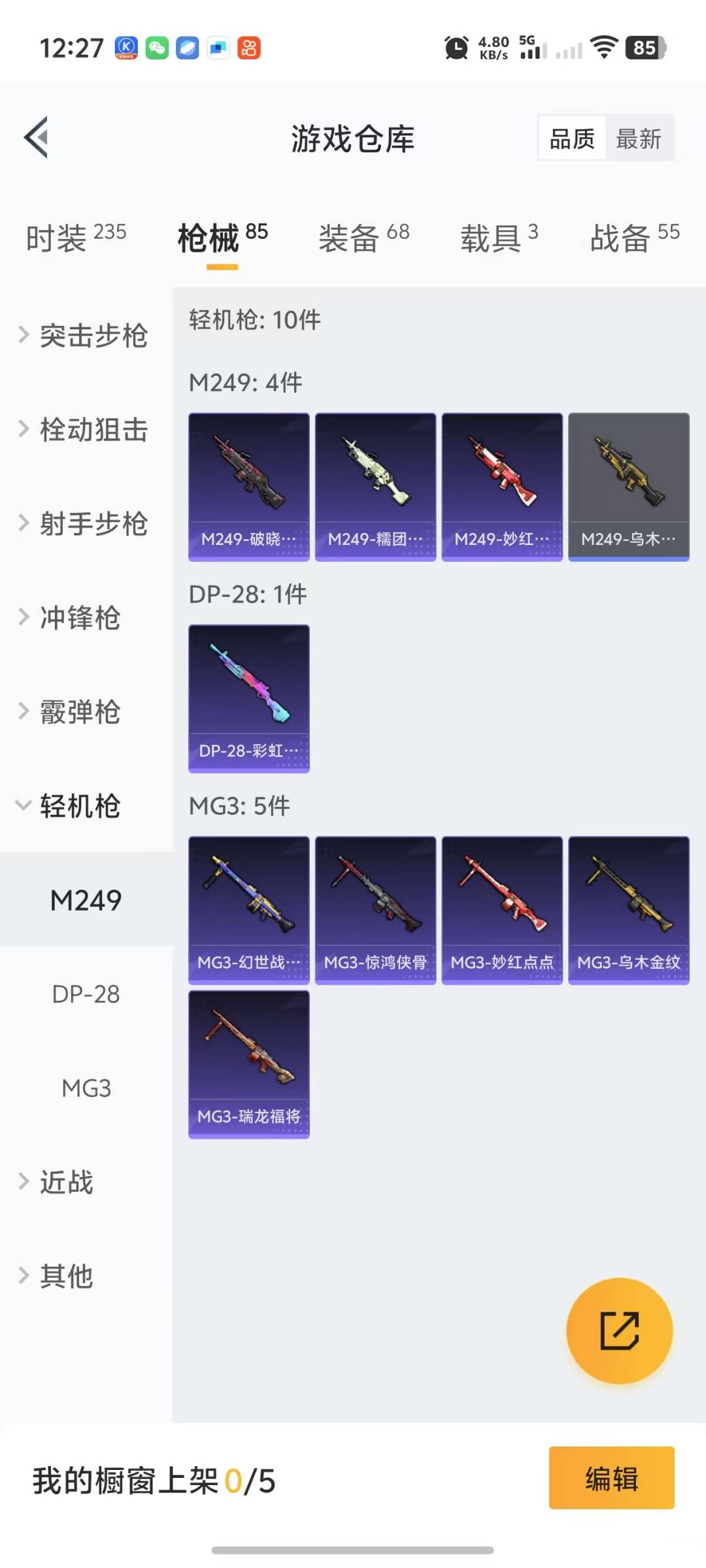Tap the 编辑 button
Image resolution: width=706 pixels, height=1568 pixels.
click(612, 1478)
